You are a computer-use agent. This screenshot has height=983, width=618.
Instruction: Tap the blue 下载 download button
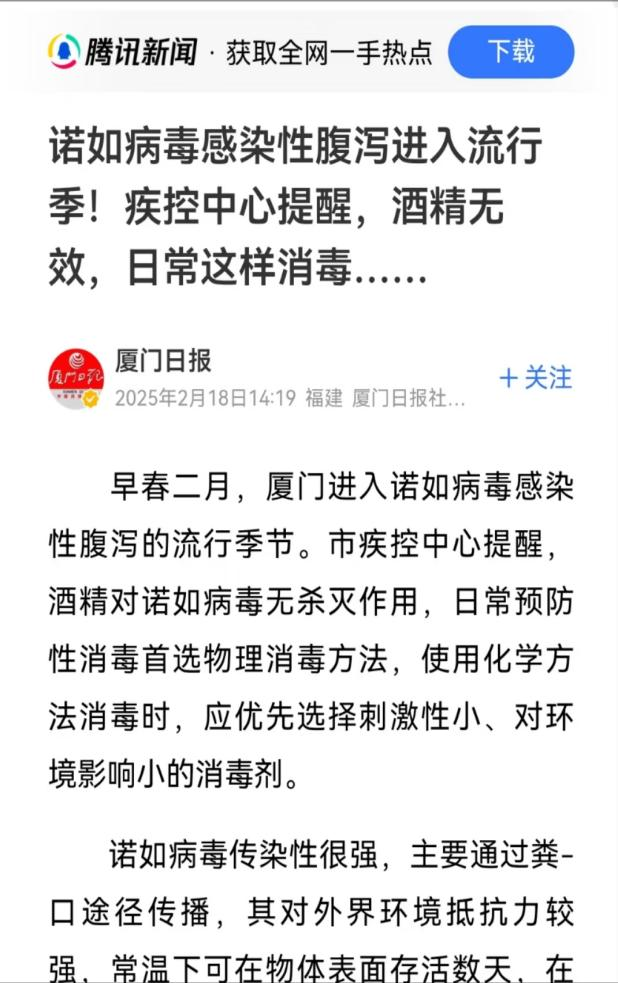(x=510, y=52)
